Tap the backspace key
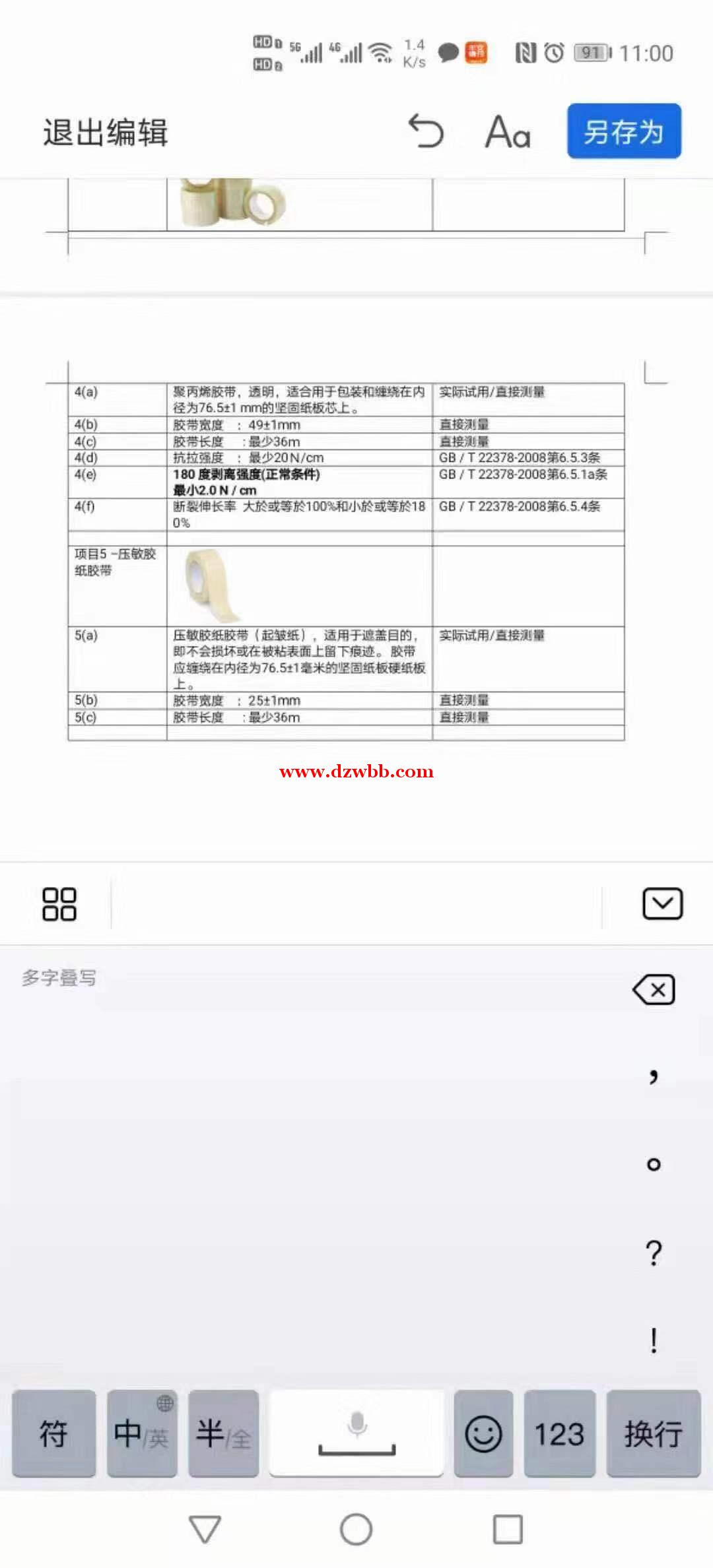Viewport: 713px width, 1568px height. pyautogui.click(x=654, y=990)
